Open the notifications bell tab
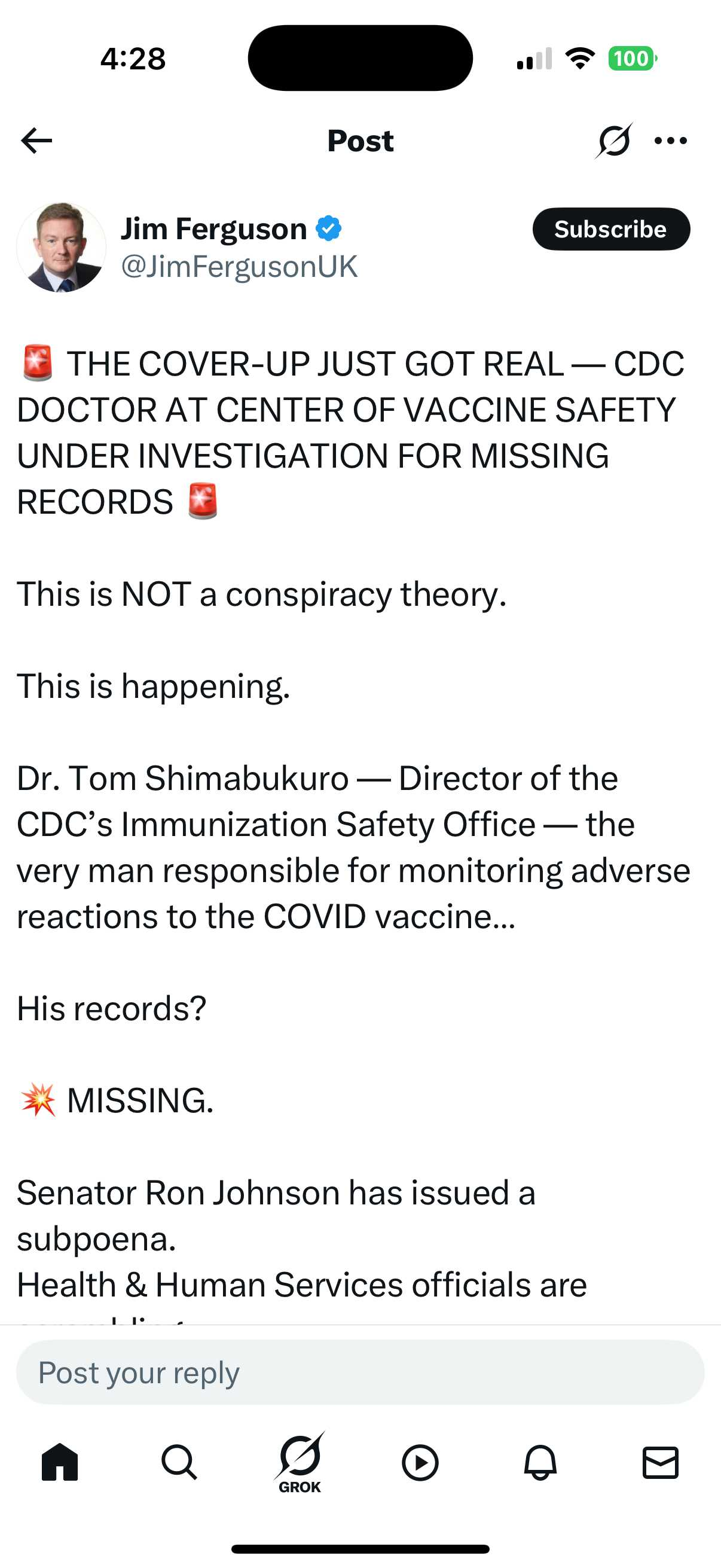Viewport: 721px width, 1568px height. (540, 1462)
